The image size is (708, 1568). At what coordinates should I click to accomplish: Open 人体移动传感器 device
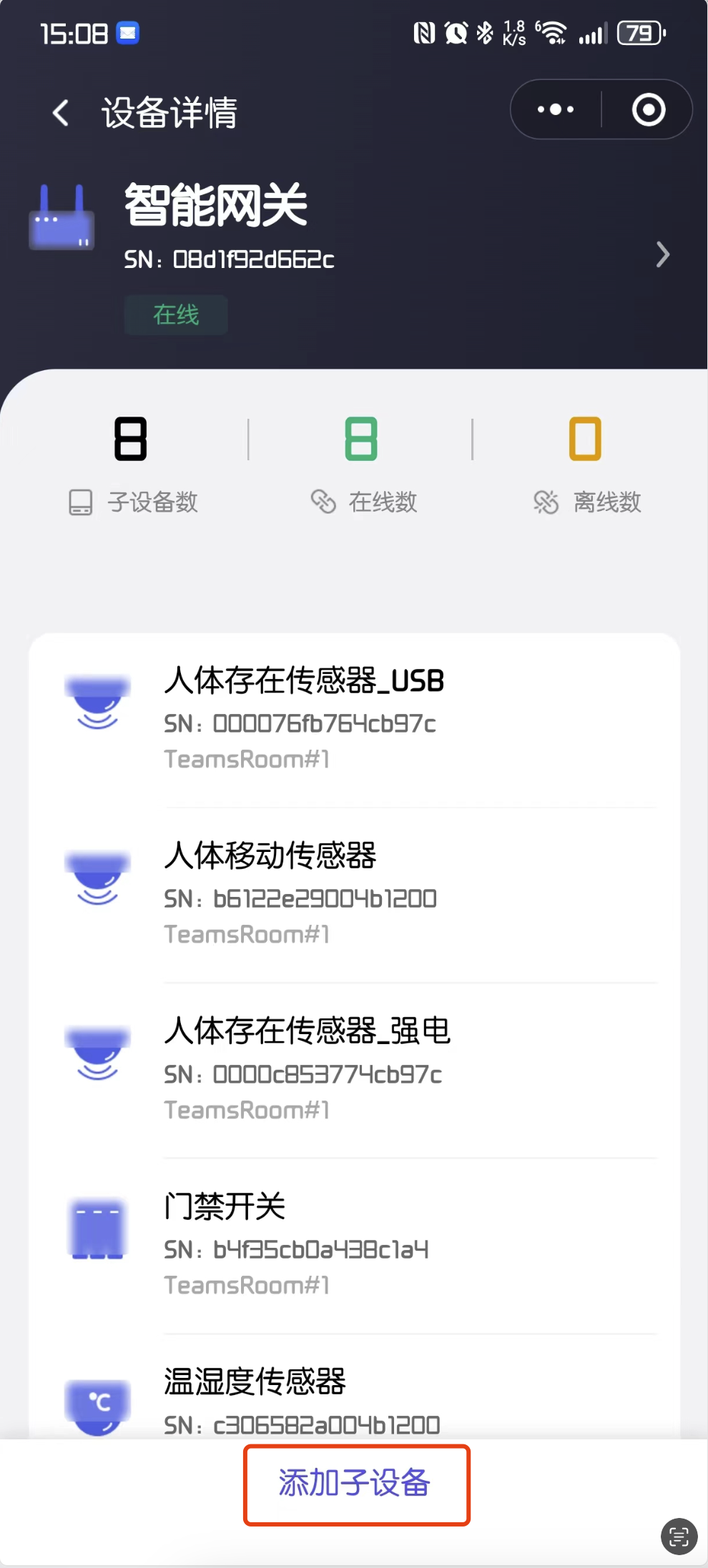pyautogui.click(x=355, y=895)
